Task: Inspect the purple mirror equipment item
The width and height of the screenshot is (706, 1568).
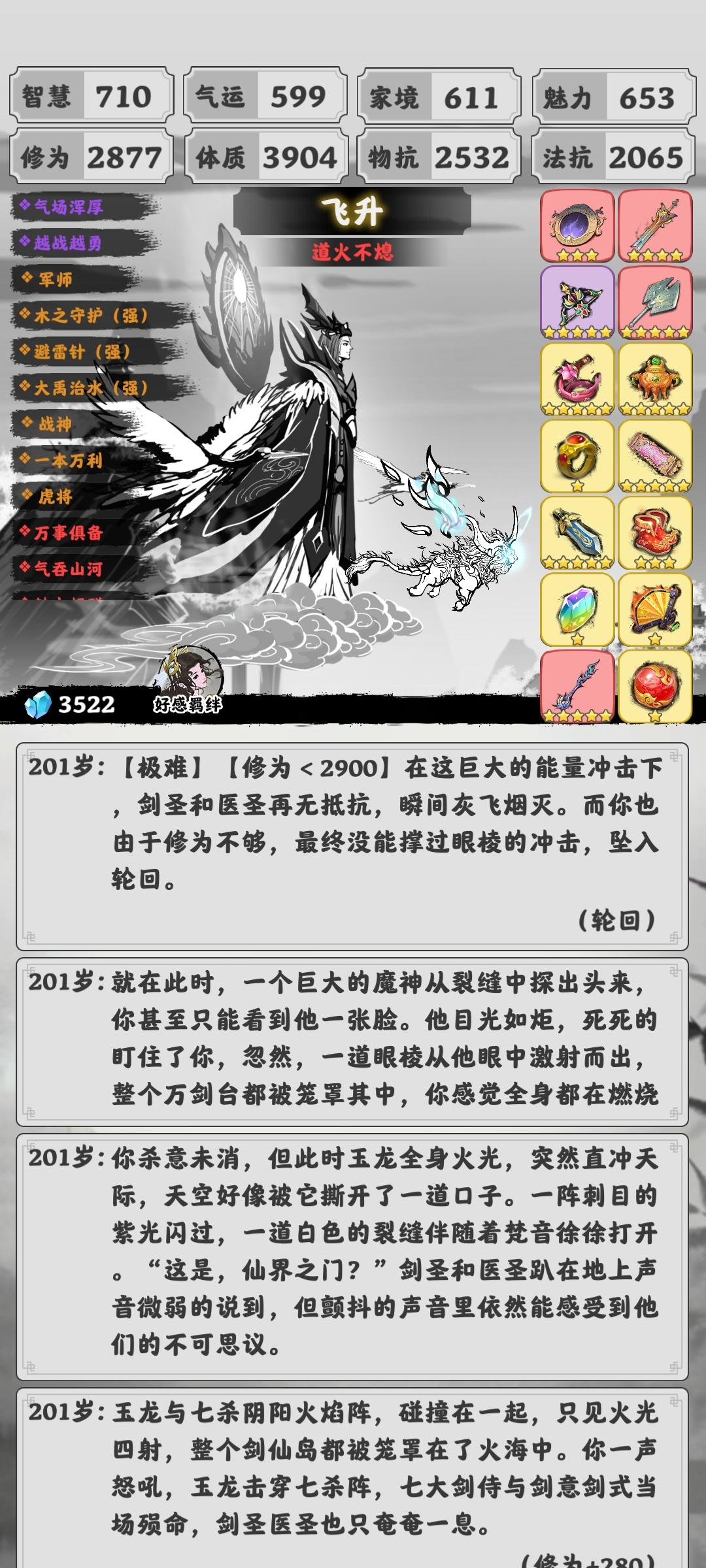Action: tap(577, 225)
